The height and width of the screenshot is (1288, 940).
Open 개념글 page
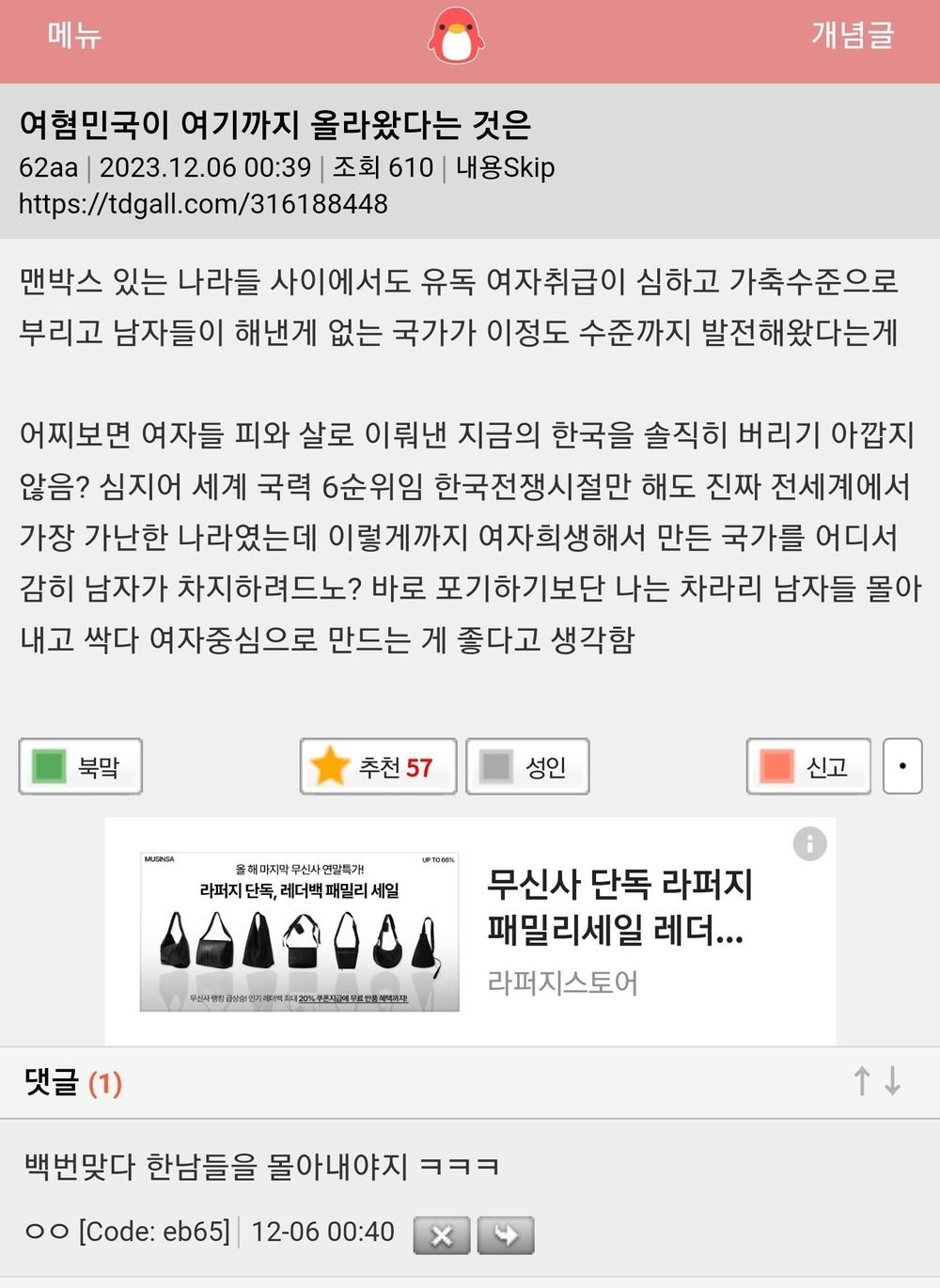point(852,36)
